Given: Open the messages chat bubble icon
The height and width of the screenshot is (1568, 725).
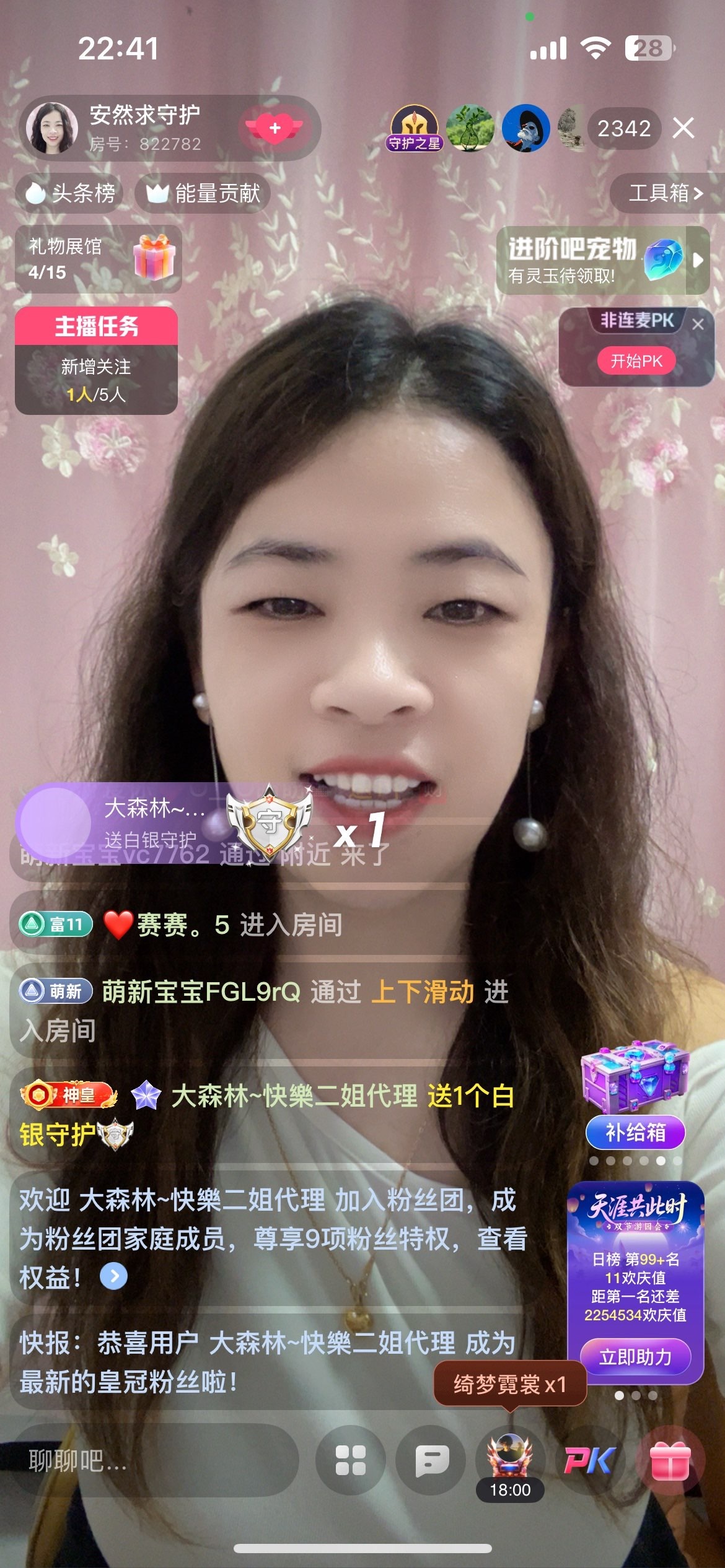Looking at the screenshot, I should 431,1461.
